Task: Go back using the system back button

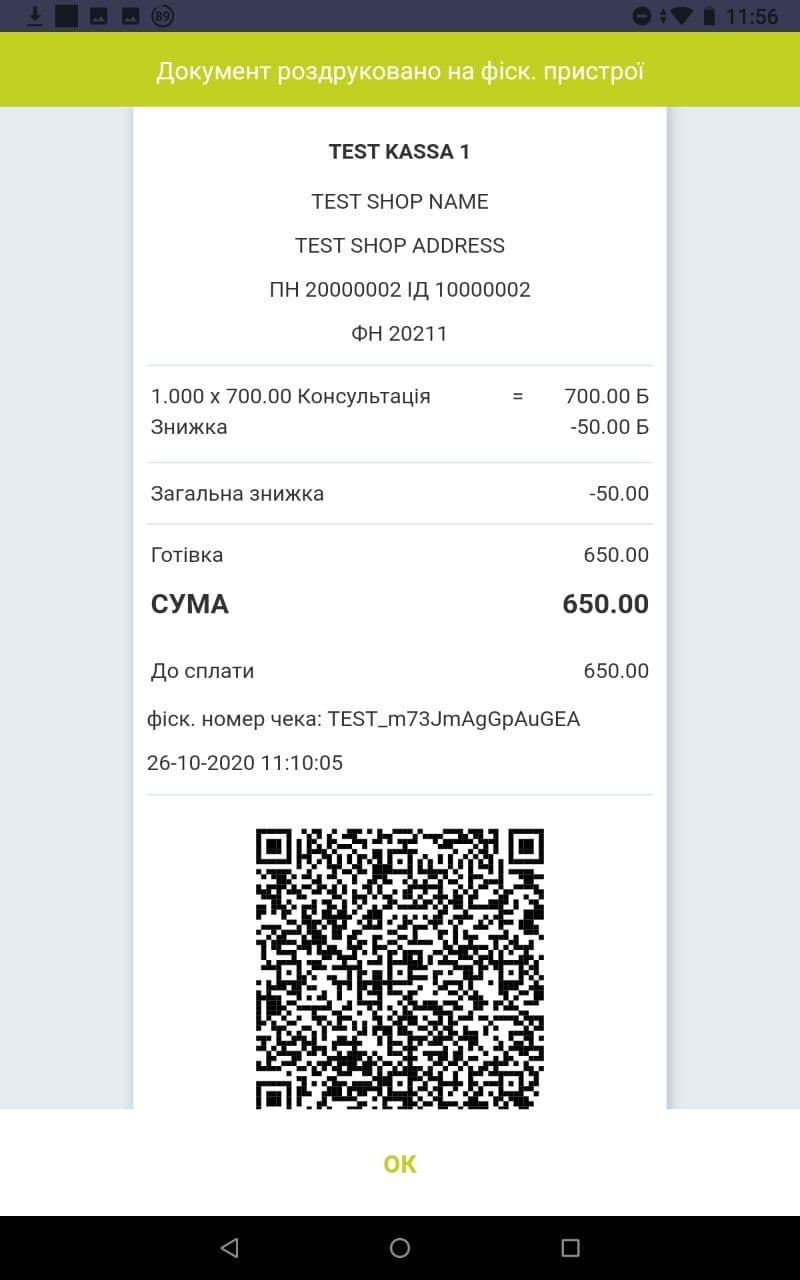Action: click(x=229, y=1247)
